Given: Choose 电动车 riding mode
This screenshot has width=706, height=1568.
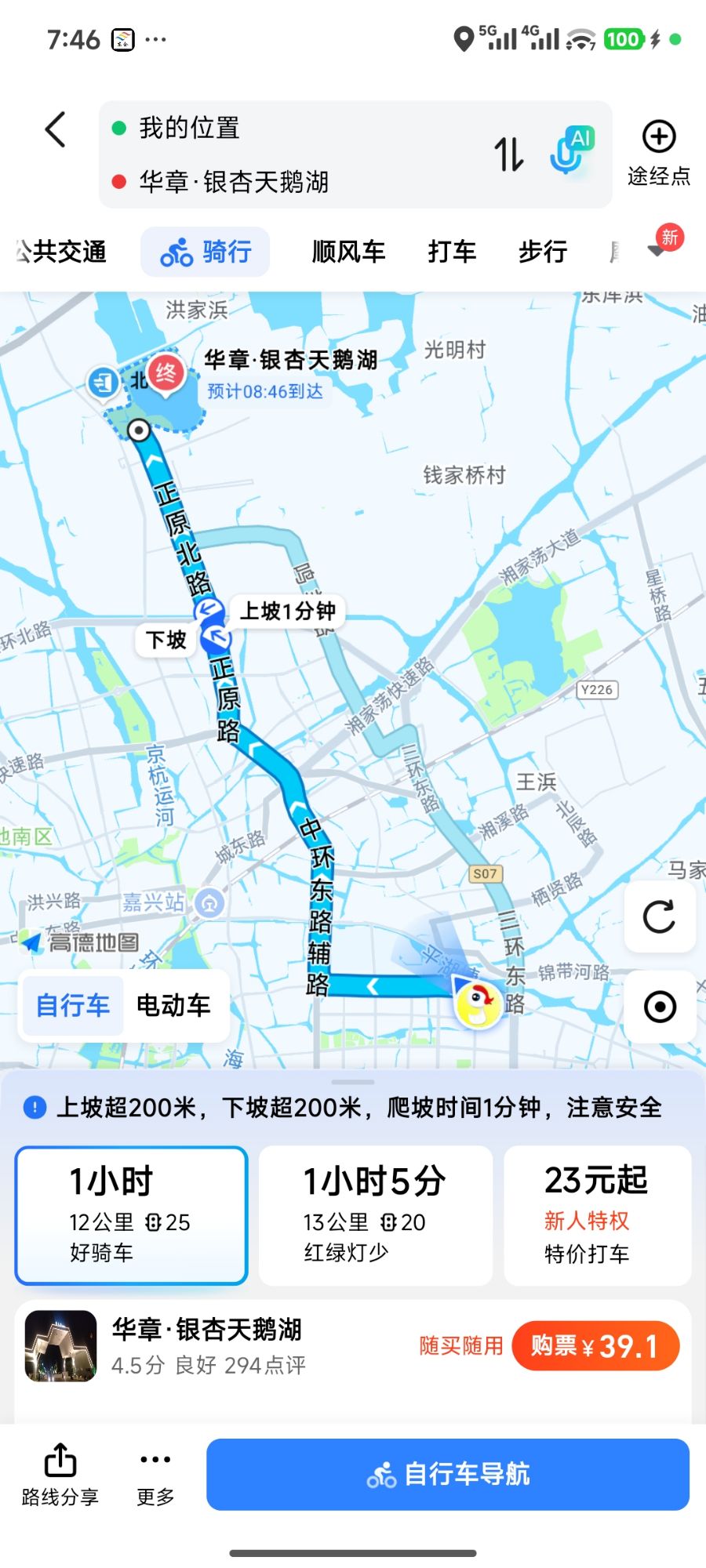Looking at the screenshot, I should [173, 1005].
